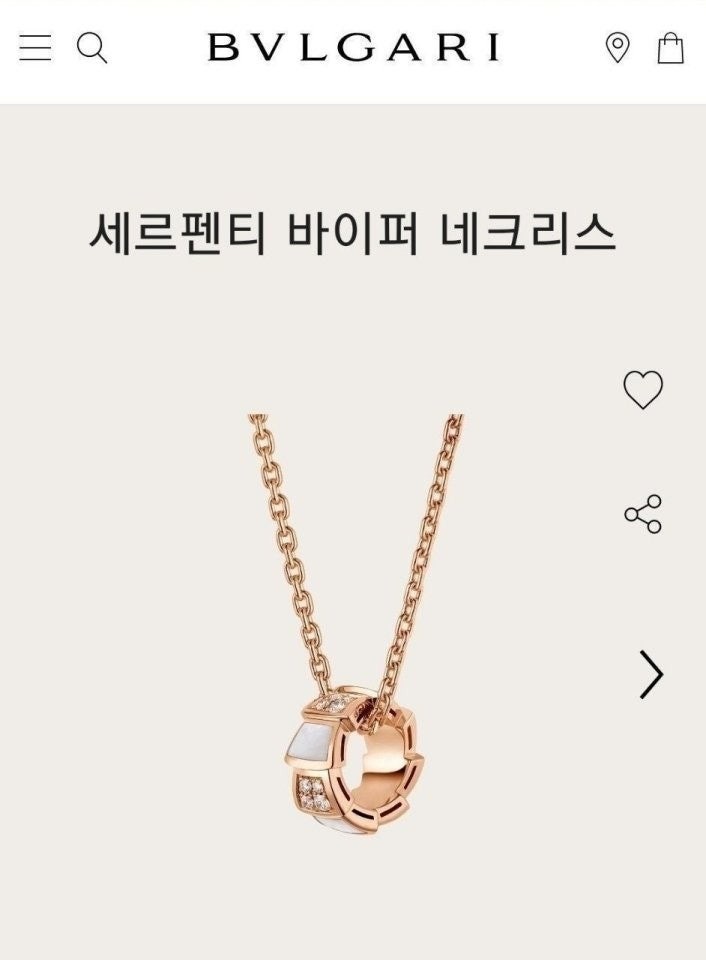Screen dimensions: 706x960
Task: Show the next product image
Action: click(x=651, y=675)
